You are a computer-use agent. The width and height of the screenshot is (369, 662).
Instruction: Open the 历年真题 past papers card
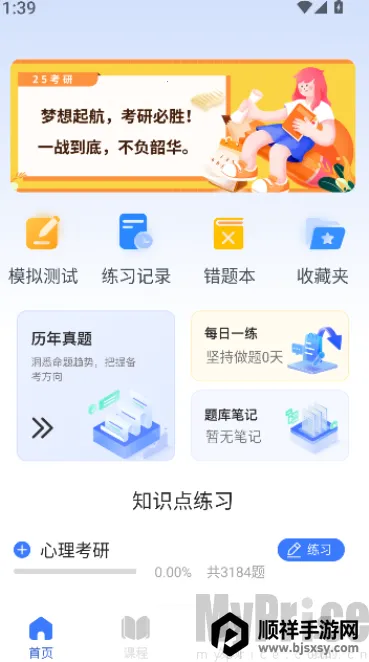96,385
